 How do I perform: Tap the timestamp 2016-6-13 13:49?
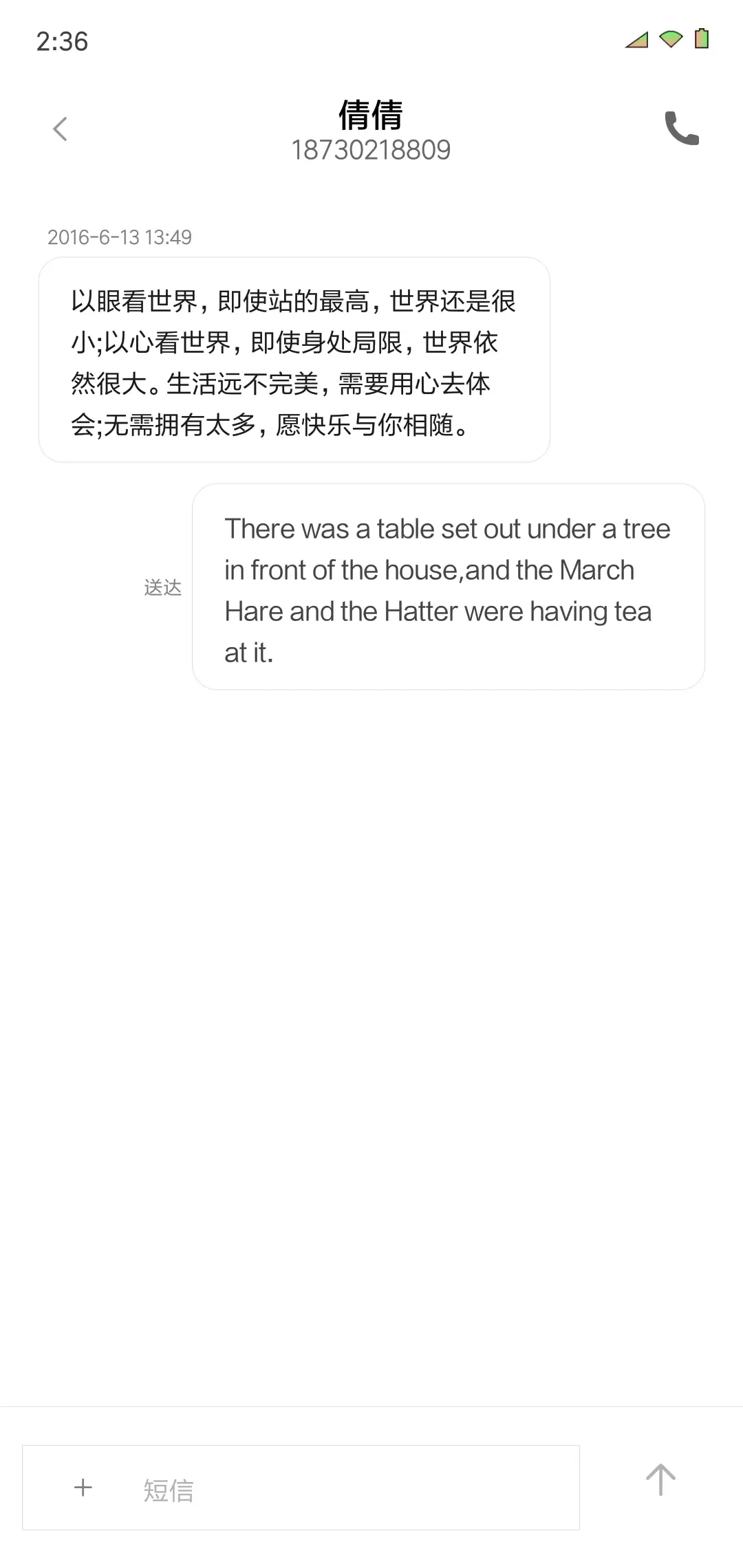pos(120,237)
